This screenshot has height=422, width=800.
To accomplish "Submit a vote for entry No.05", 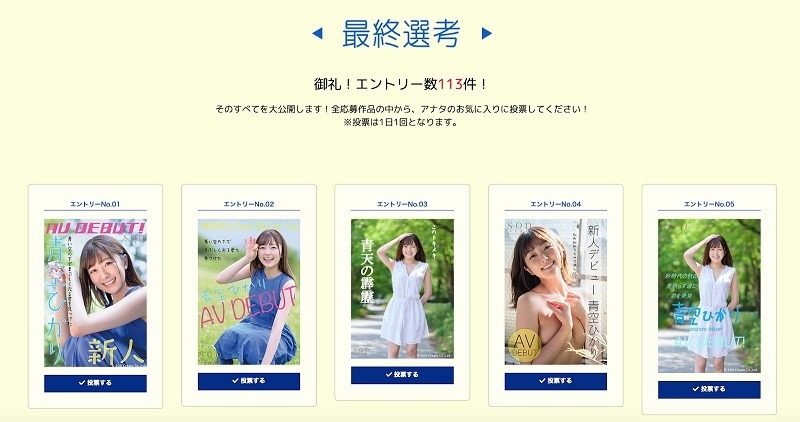I will [709, 389].
